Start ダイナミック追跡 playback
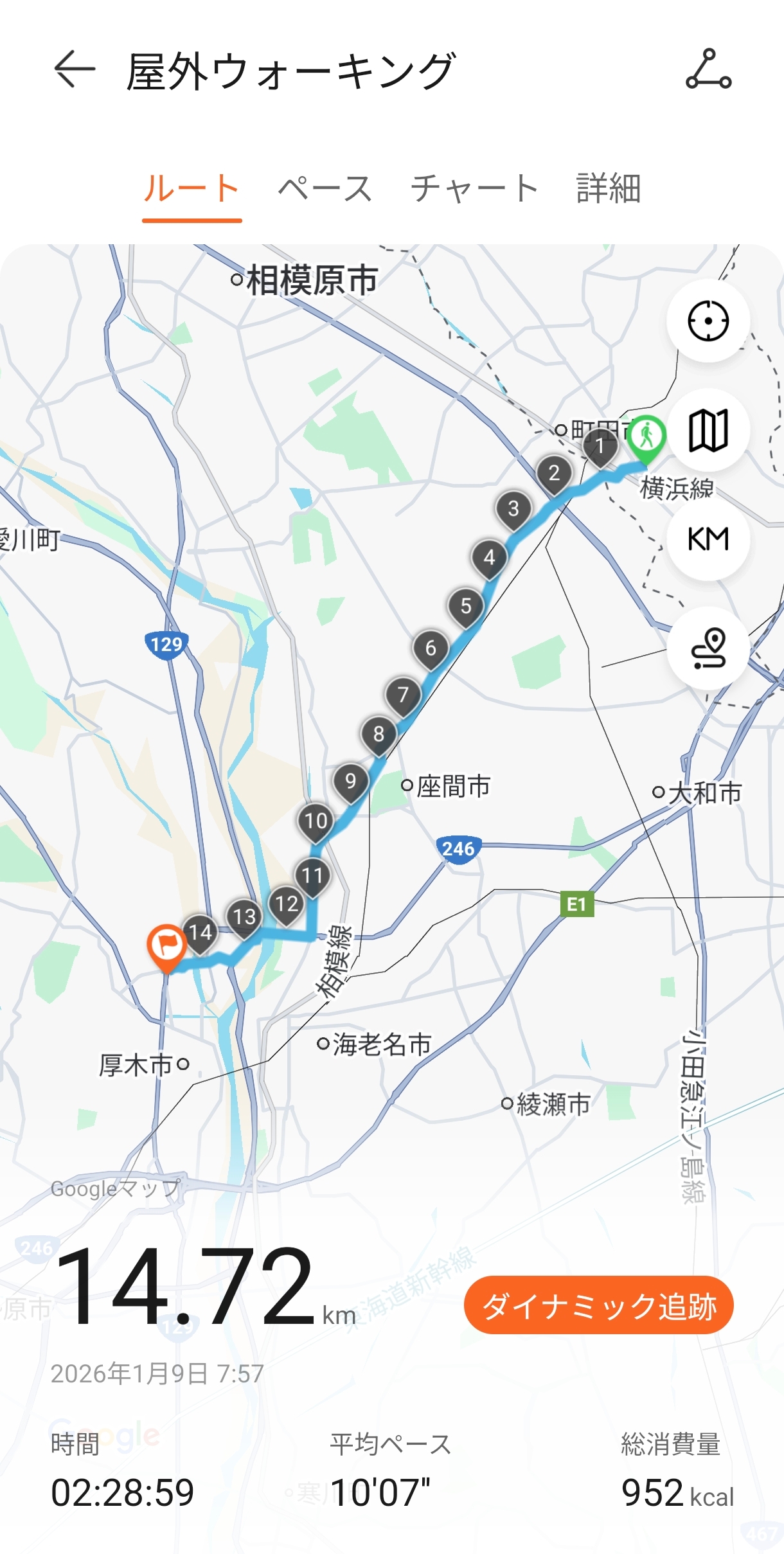This screenshot has height=1554, width=784. [598, 1305]
